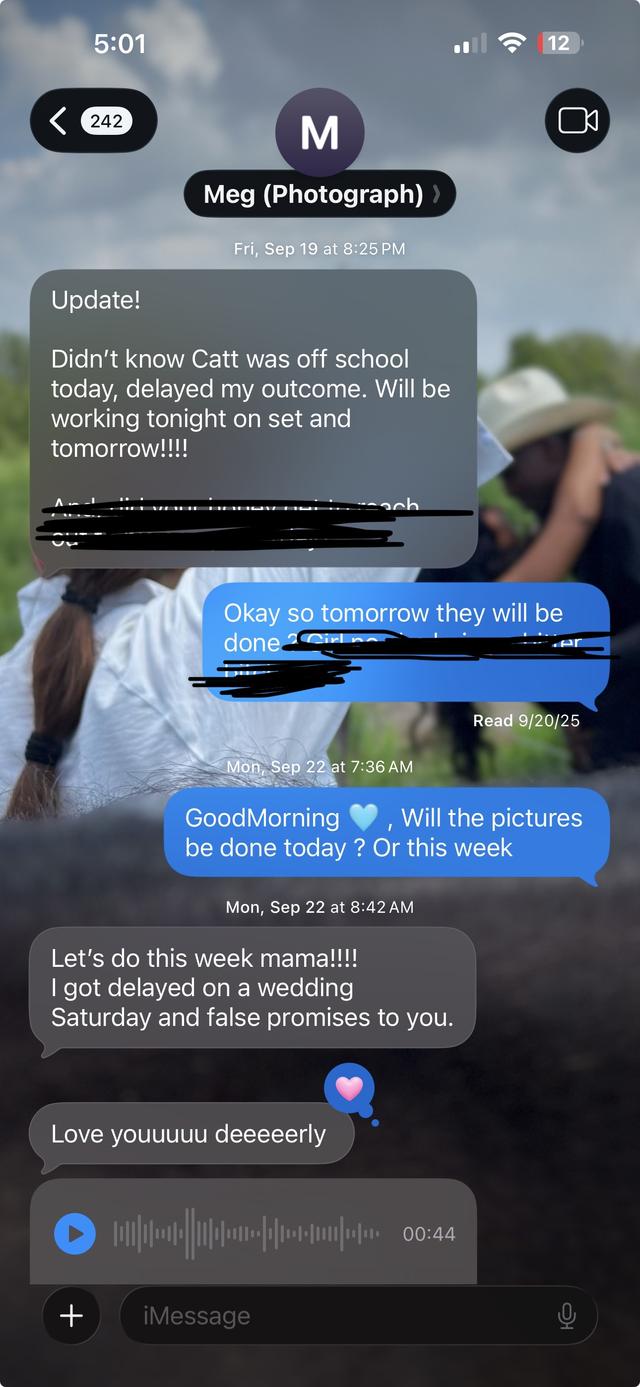Go back to the messages list
This screenshot has width=640, height=1387.
pos(92,121)
